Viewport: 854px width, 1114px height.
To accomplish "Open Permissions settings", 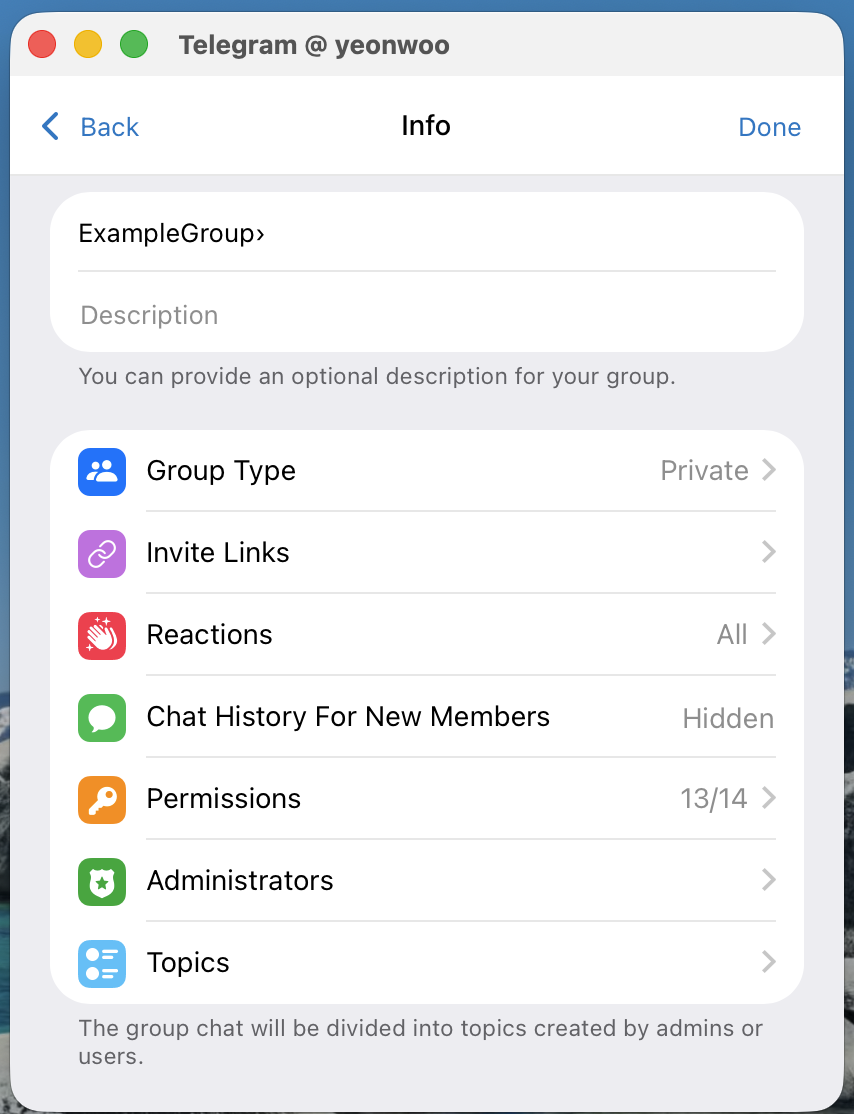I will pos(426,799).
